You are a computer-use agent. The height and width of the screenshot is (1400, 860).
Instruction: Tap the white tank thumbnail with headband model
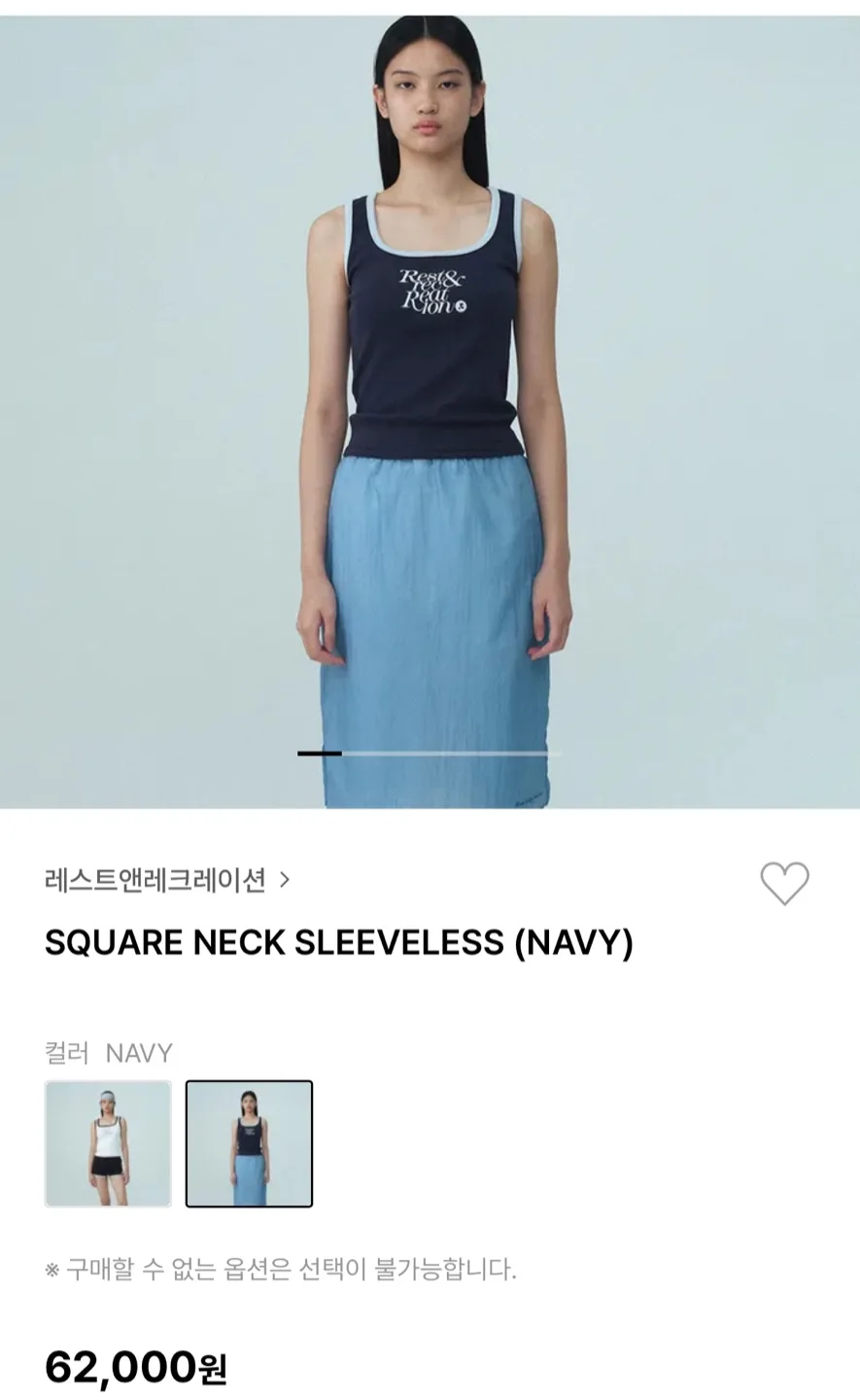coord(106,1141)
